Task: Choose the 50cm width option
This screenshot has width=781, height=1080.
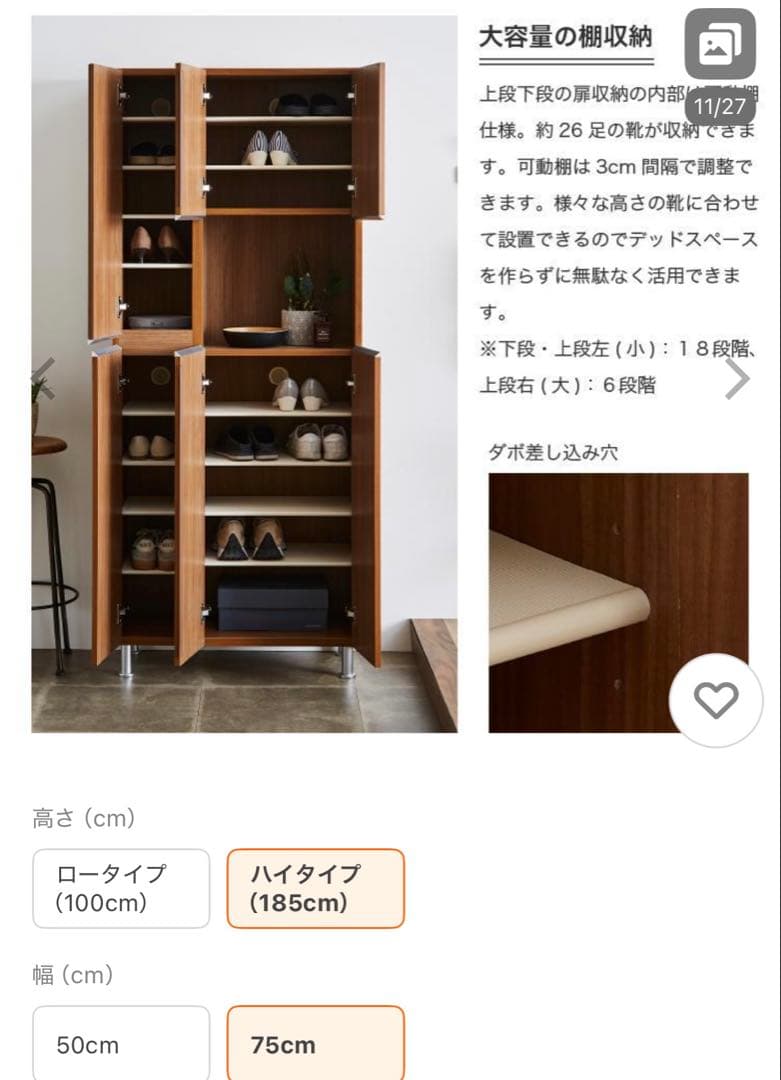Action: tap(121, 1043)
